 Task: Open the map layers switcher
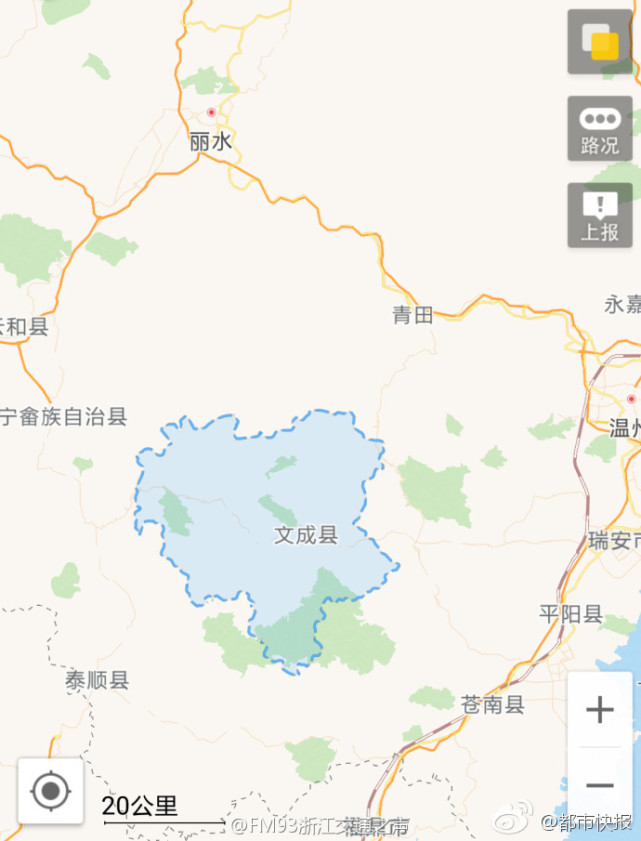click(600, 42)
